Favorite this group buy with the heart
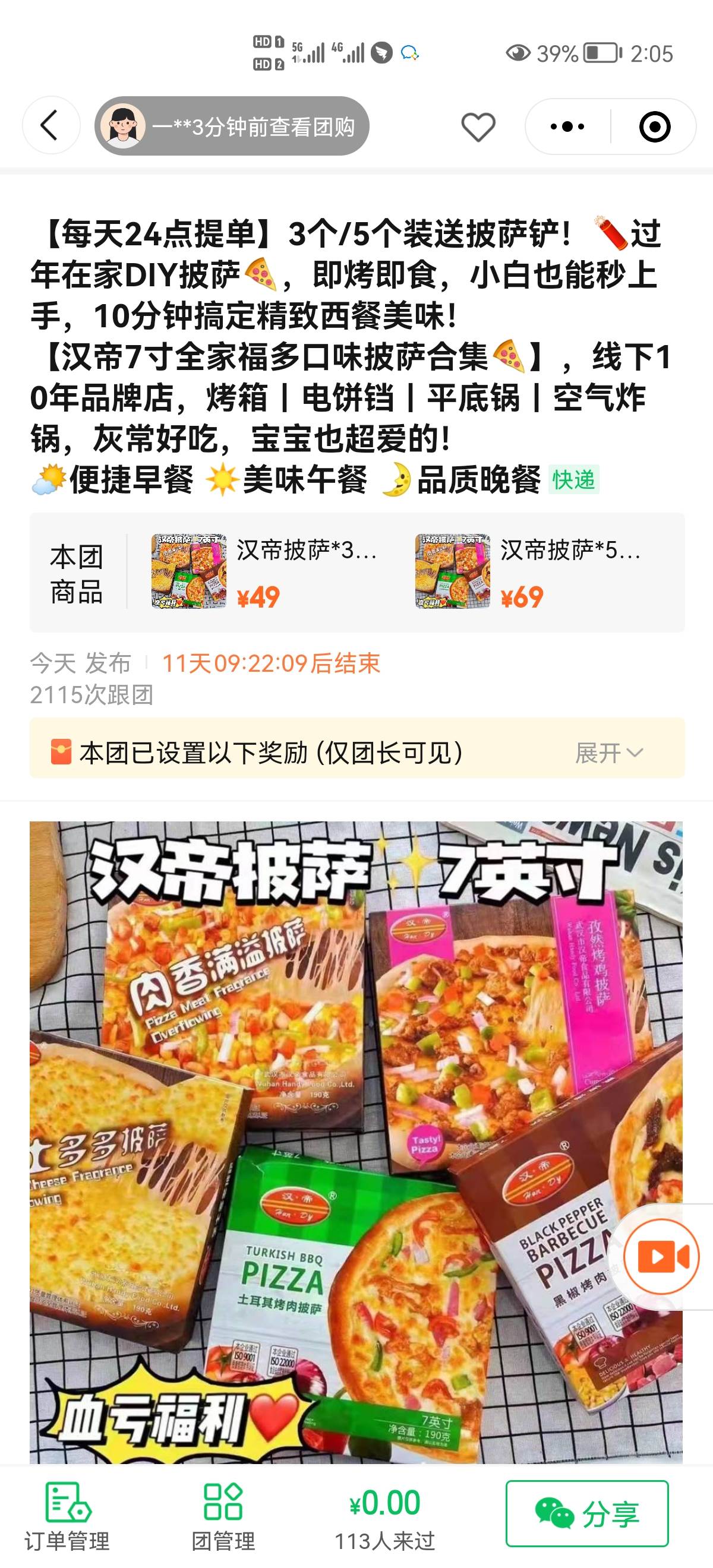Viewport: 713px width, 1568px height. tap(478, 127)
